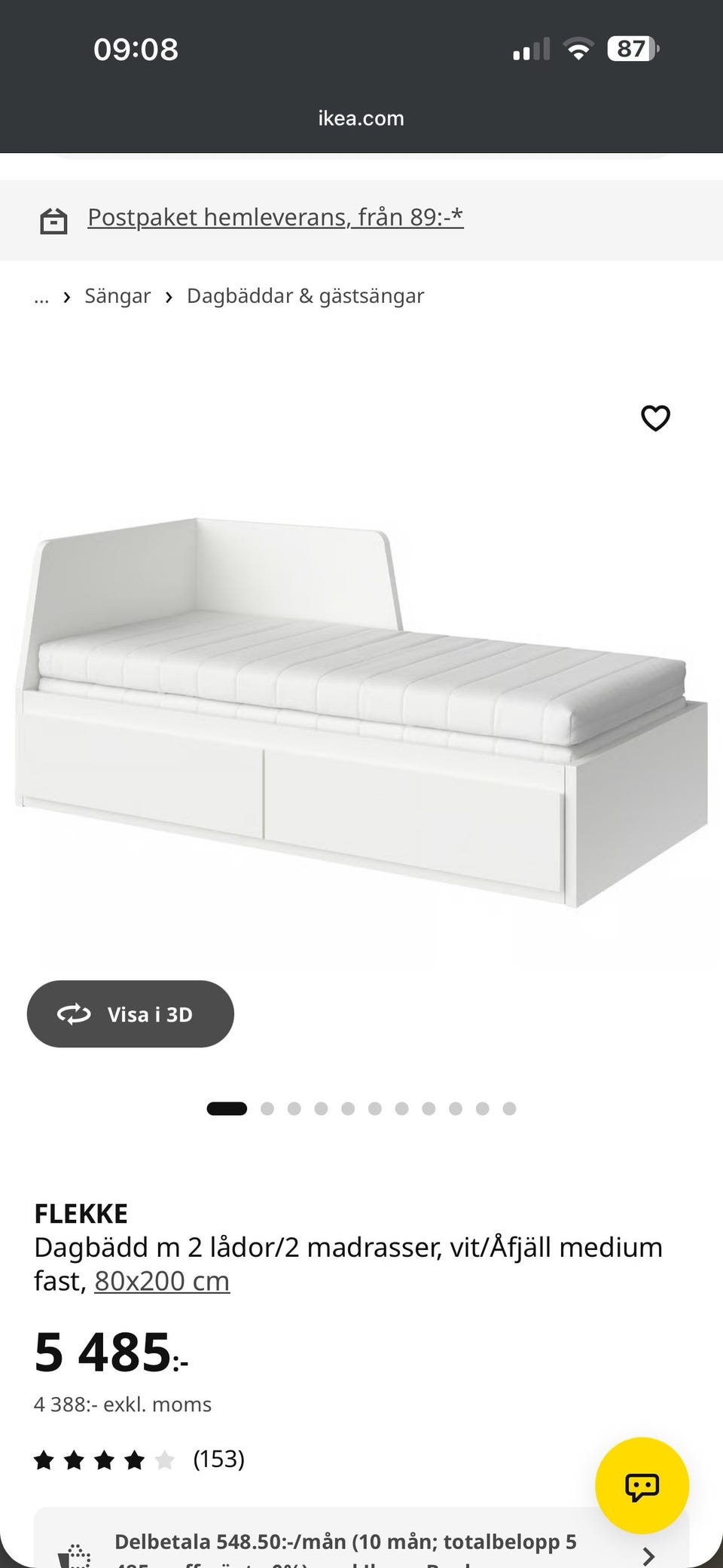Open the Postpaket hemleverans link
The width and height of the screenshot is (723, 1568).
click(275, 217)
